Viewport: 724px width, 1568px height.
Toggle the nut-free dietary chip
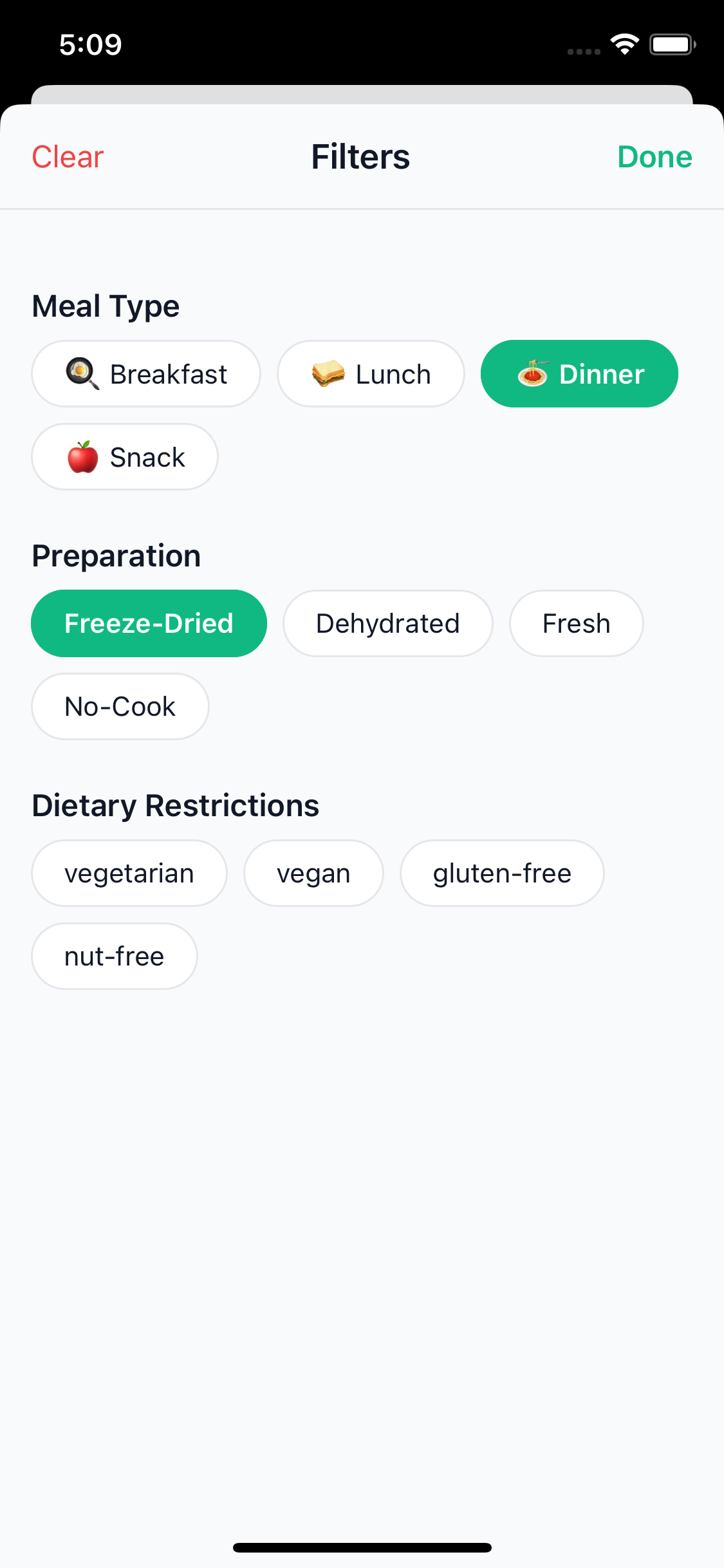[x=114, y=956]
